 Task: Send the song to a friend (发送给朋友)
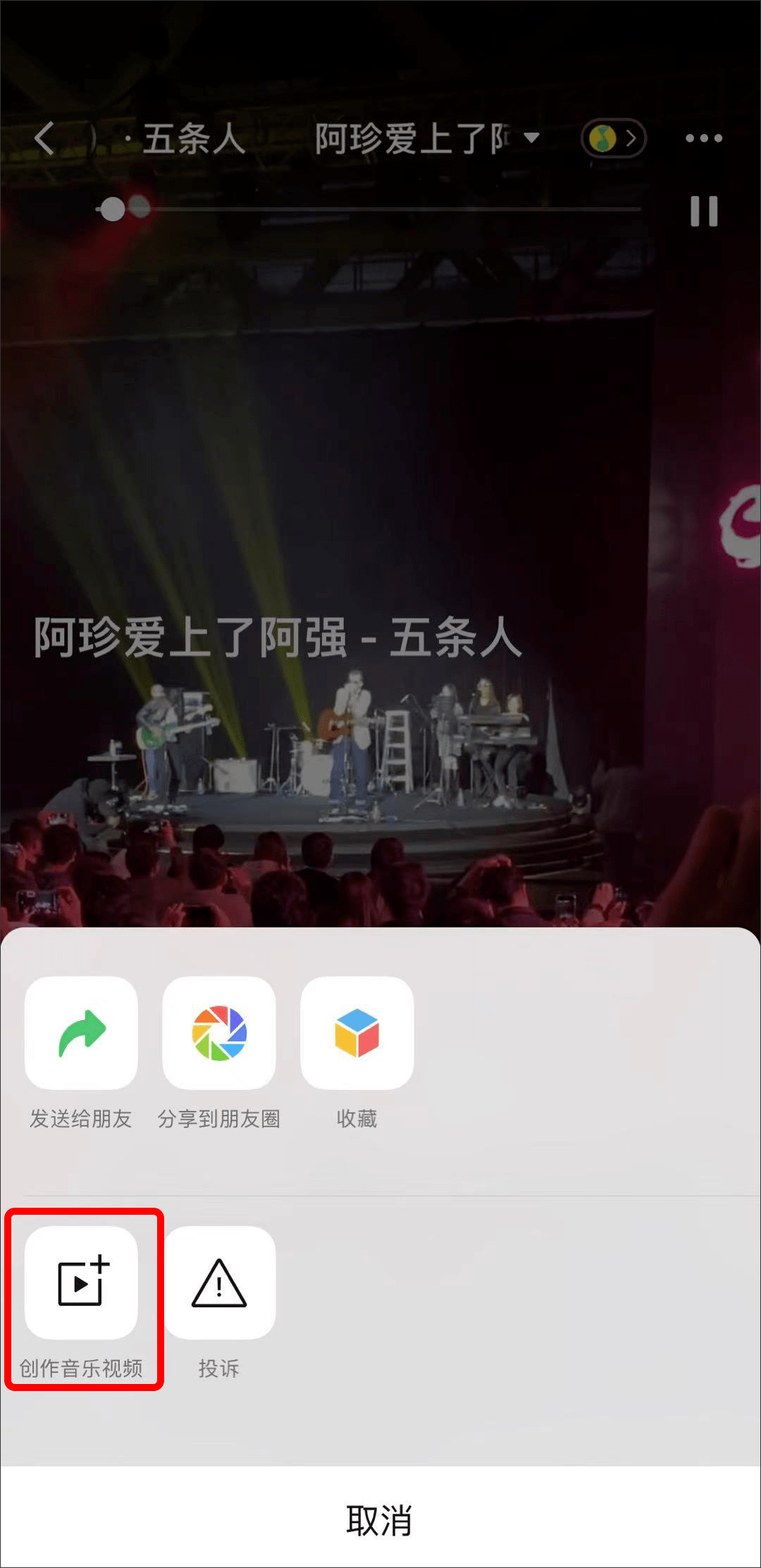(x=81, y=1033)
